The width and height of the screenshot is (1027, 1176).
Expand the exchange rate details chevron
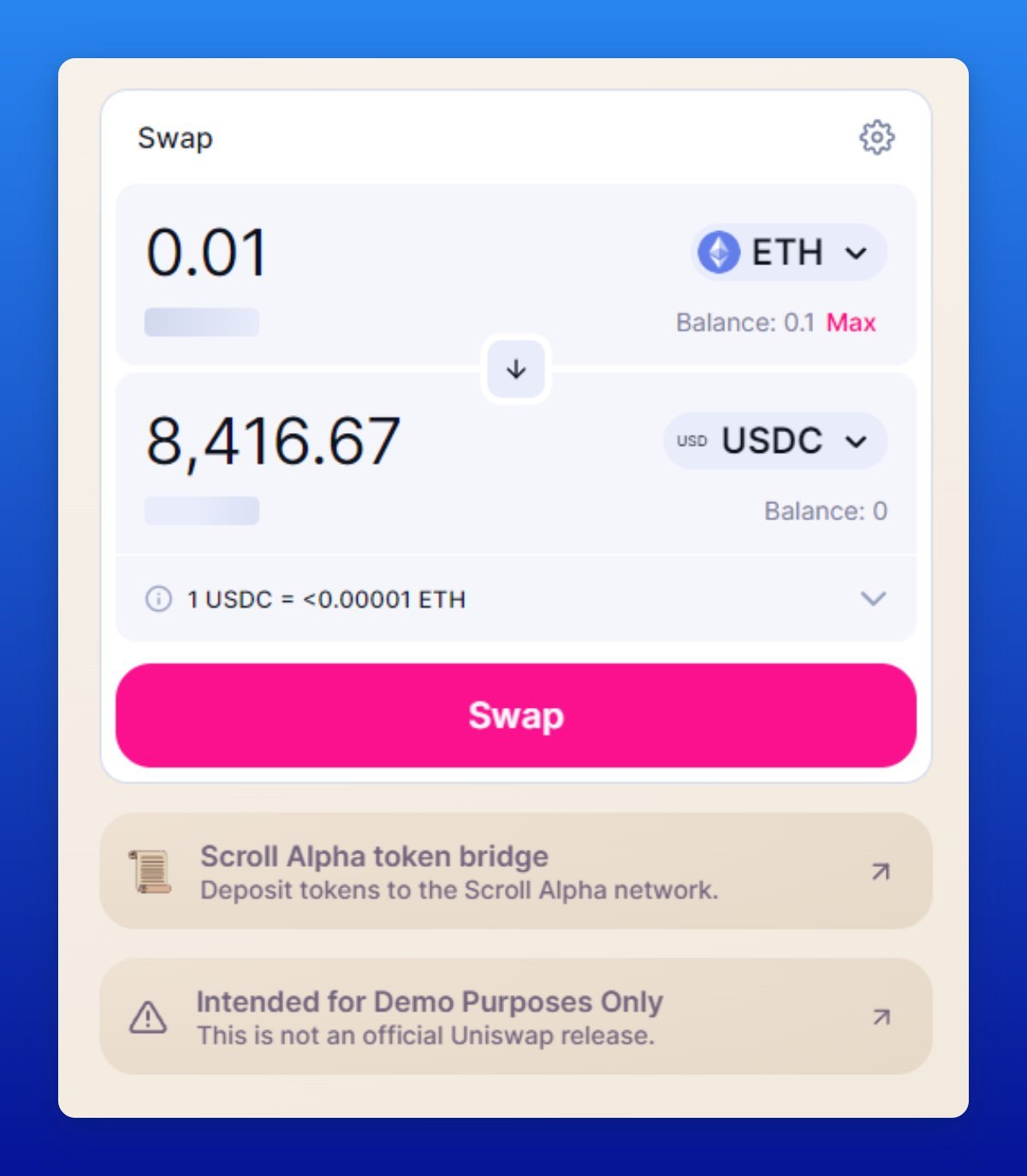pyautogui.click(x=873, y=599)
